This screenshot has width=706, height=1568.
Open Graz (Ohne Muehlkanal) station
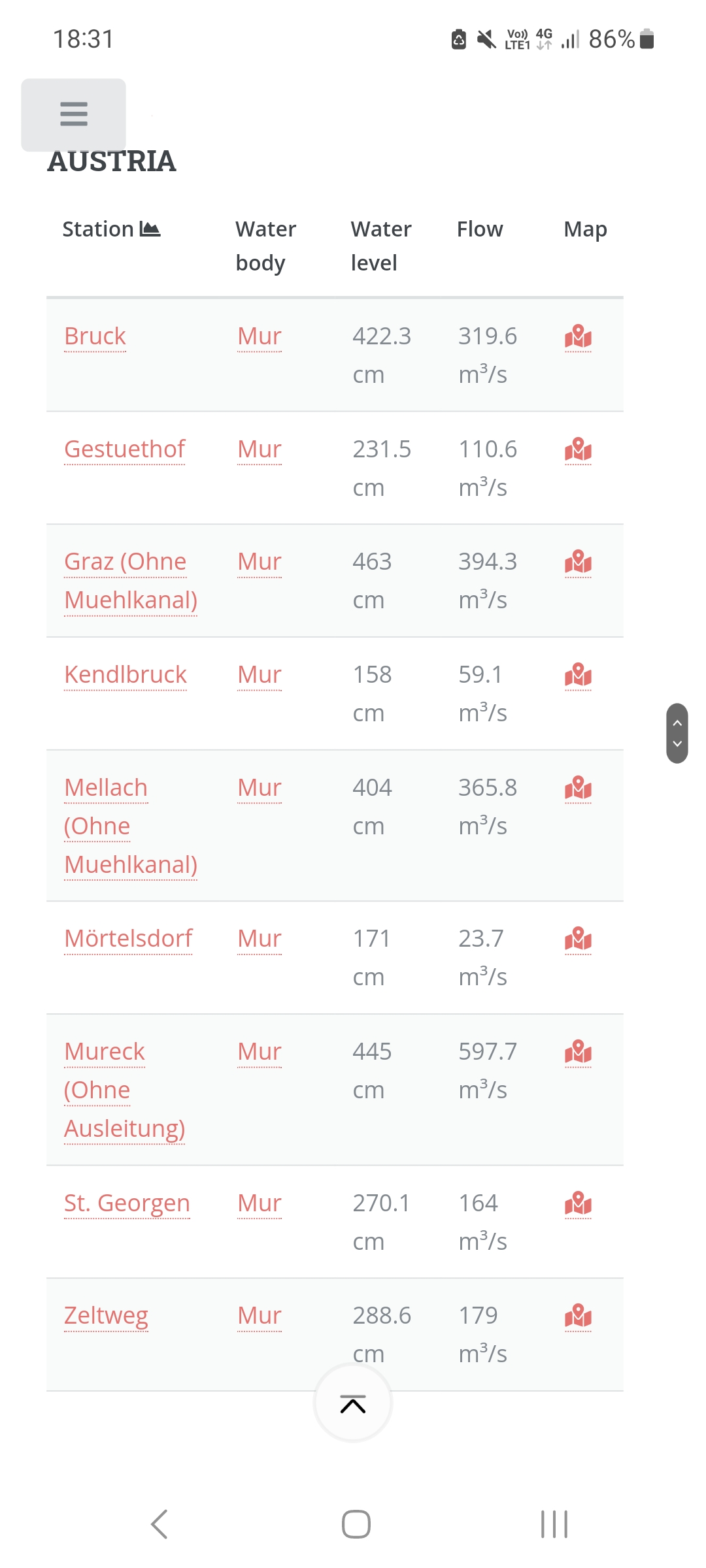[131, 581]
